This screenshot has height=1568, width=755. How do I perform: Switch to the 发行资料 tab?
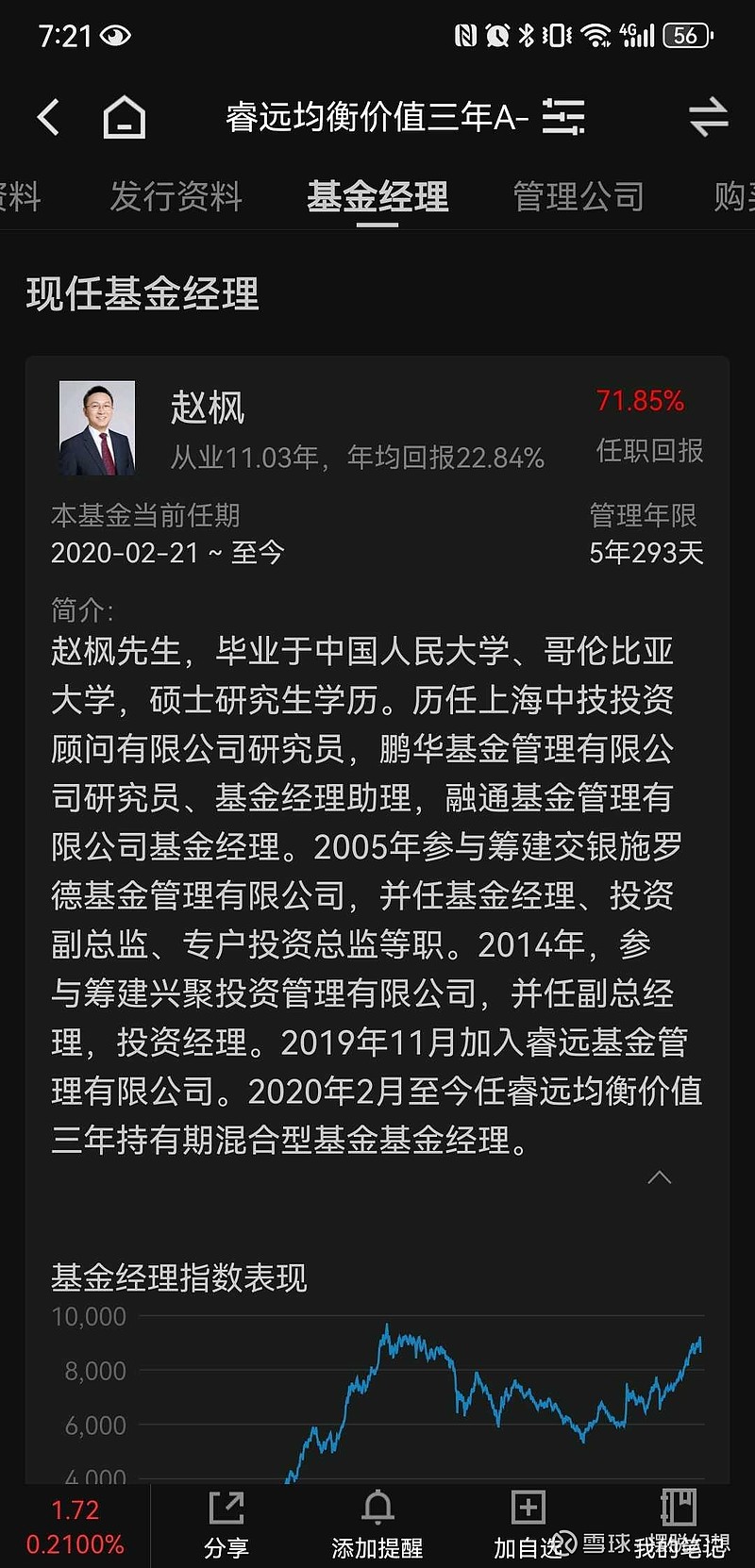[176, 196]
